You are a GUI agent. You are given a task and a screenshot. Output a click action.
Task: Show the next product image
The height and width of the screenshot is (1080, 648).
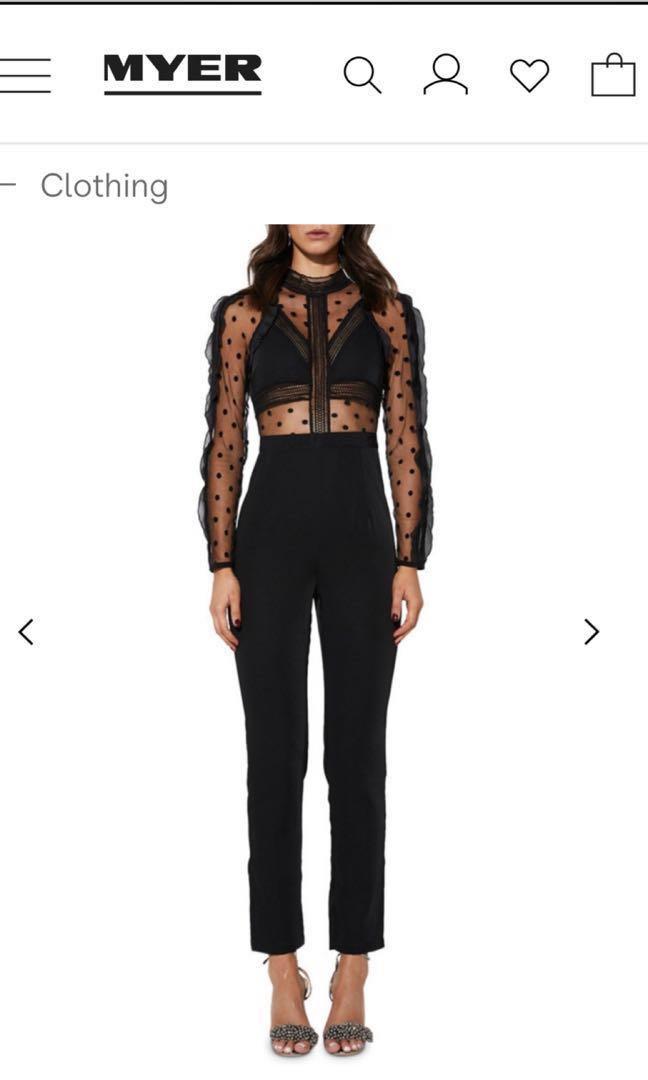point(591,632)
